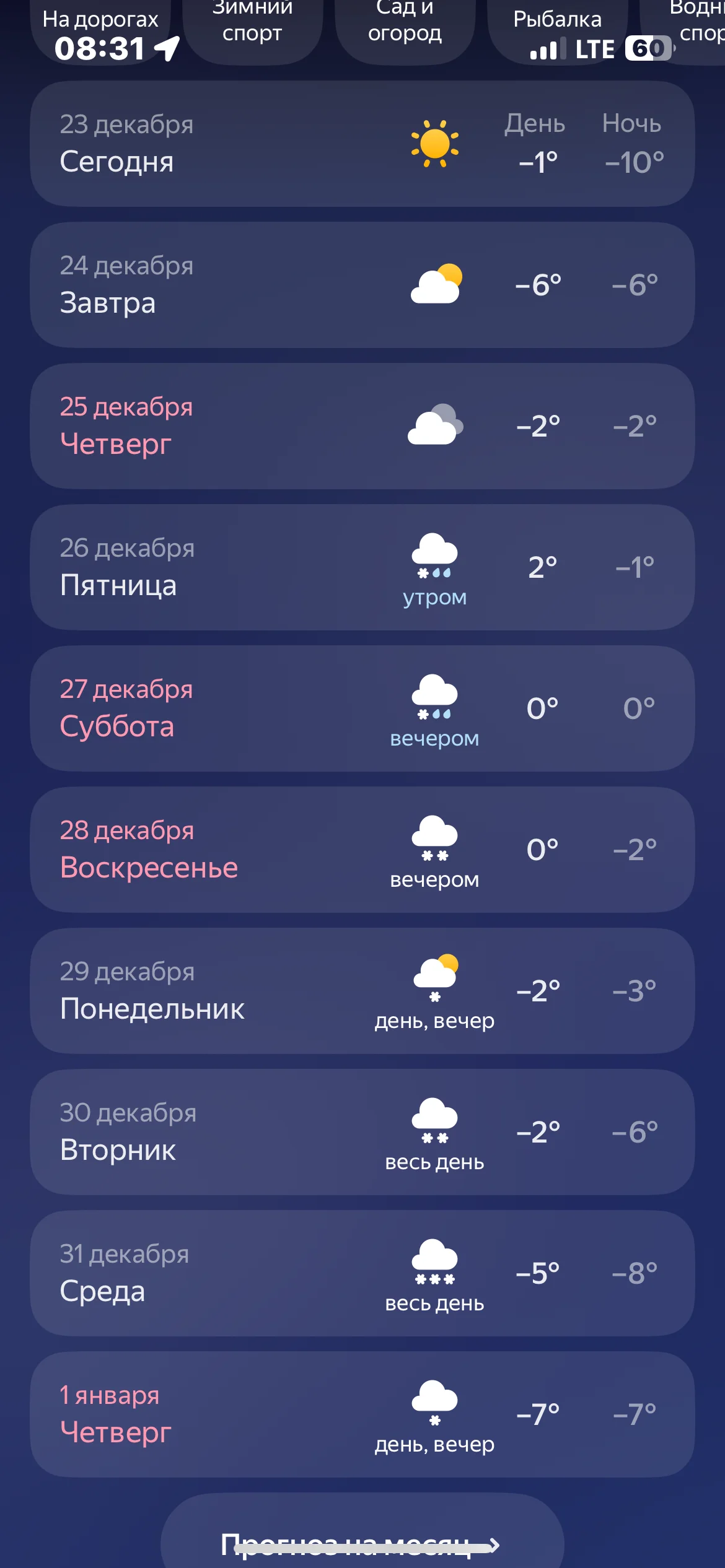
Task: Tap the Рыбалка chip
Action: 557,20
